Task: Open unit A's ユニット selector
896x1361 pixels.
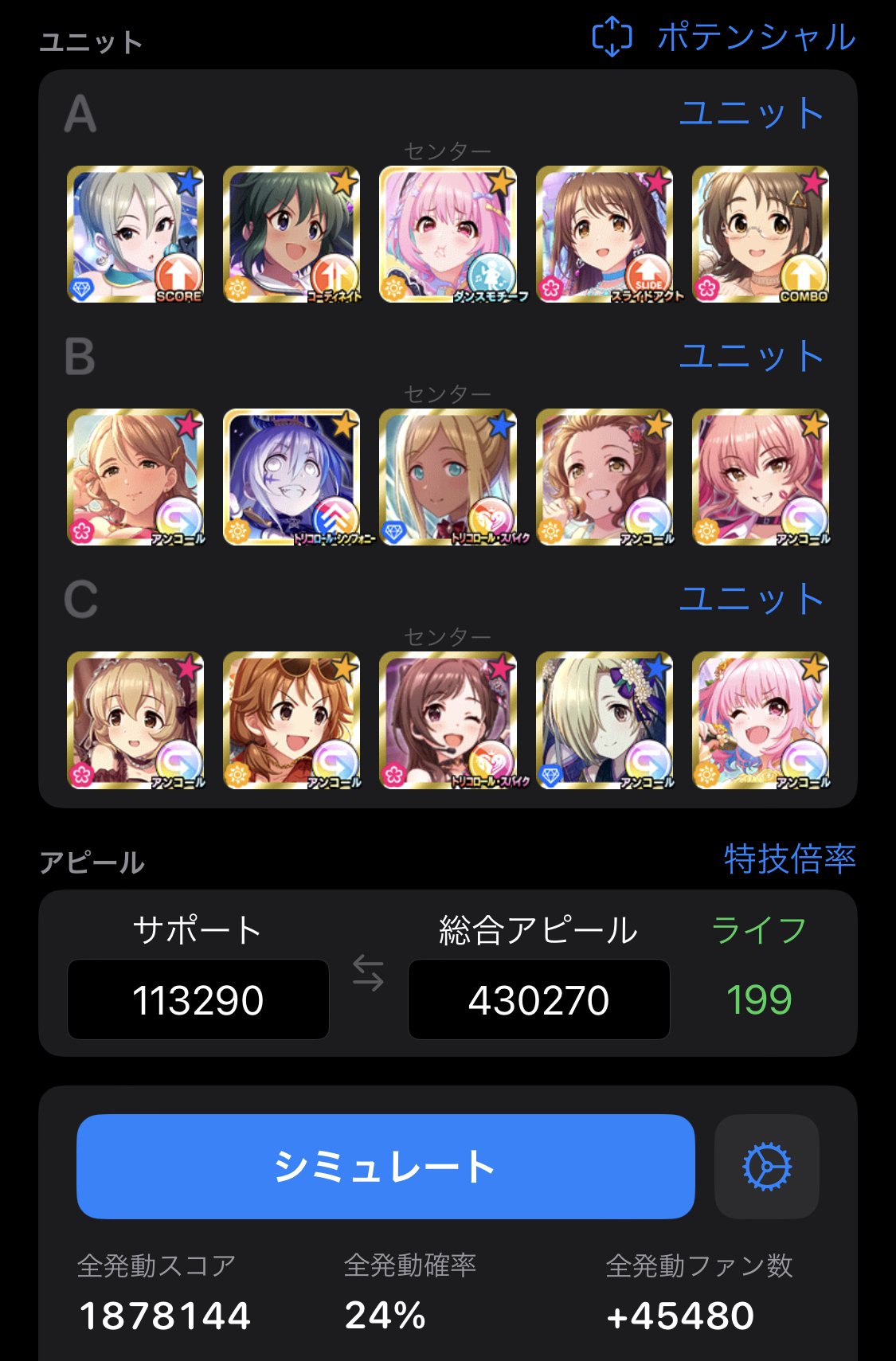Action: coord(752,111)
